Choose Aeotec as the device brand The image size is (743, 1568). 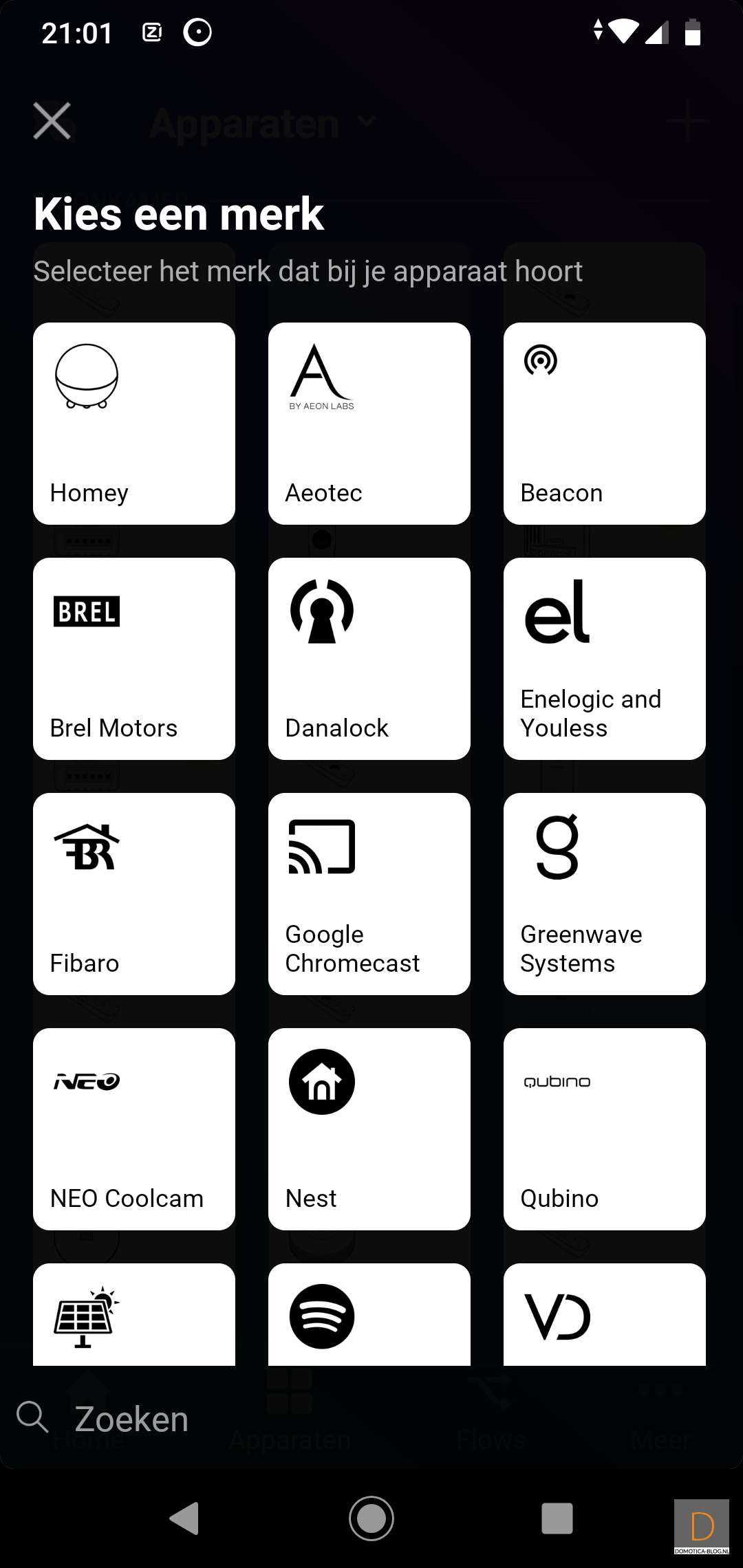click(369, 423)
